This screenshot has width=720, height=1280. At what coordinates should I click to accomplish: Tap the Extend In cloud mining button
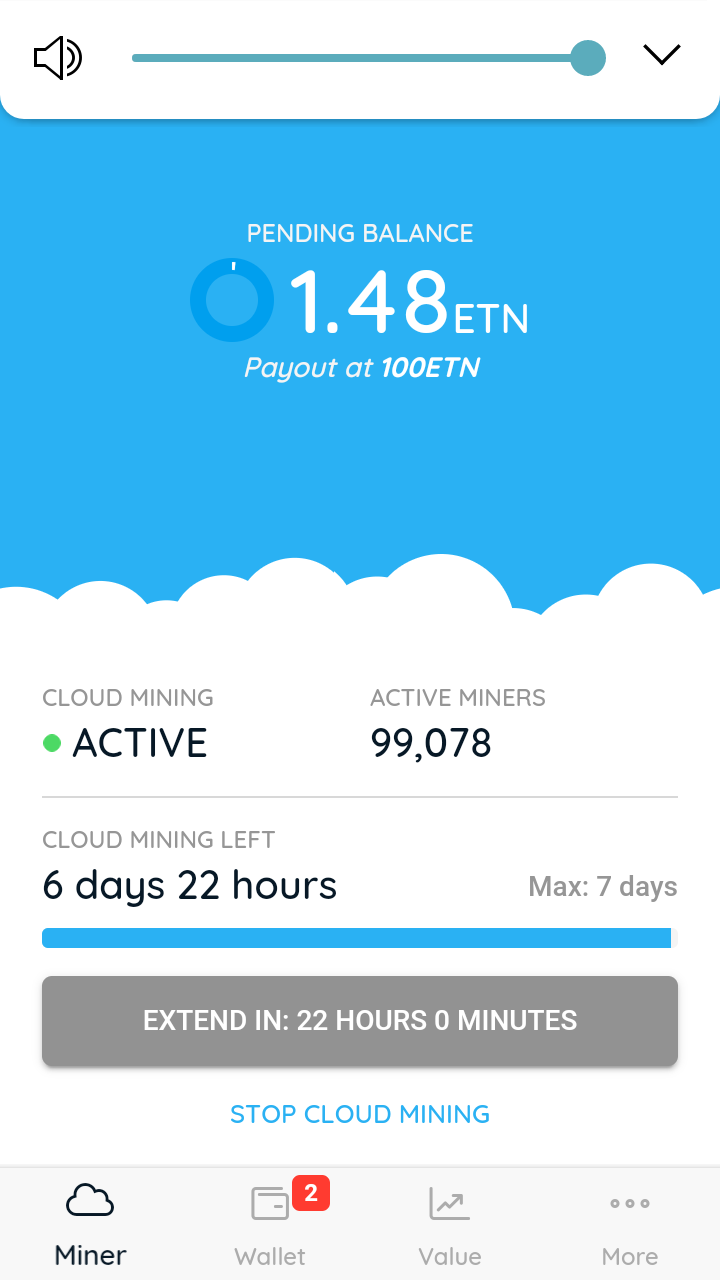pyautogui.click(x=360, y=1021)
